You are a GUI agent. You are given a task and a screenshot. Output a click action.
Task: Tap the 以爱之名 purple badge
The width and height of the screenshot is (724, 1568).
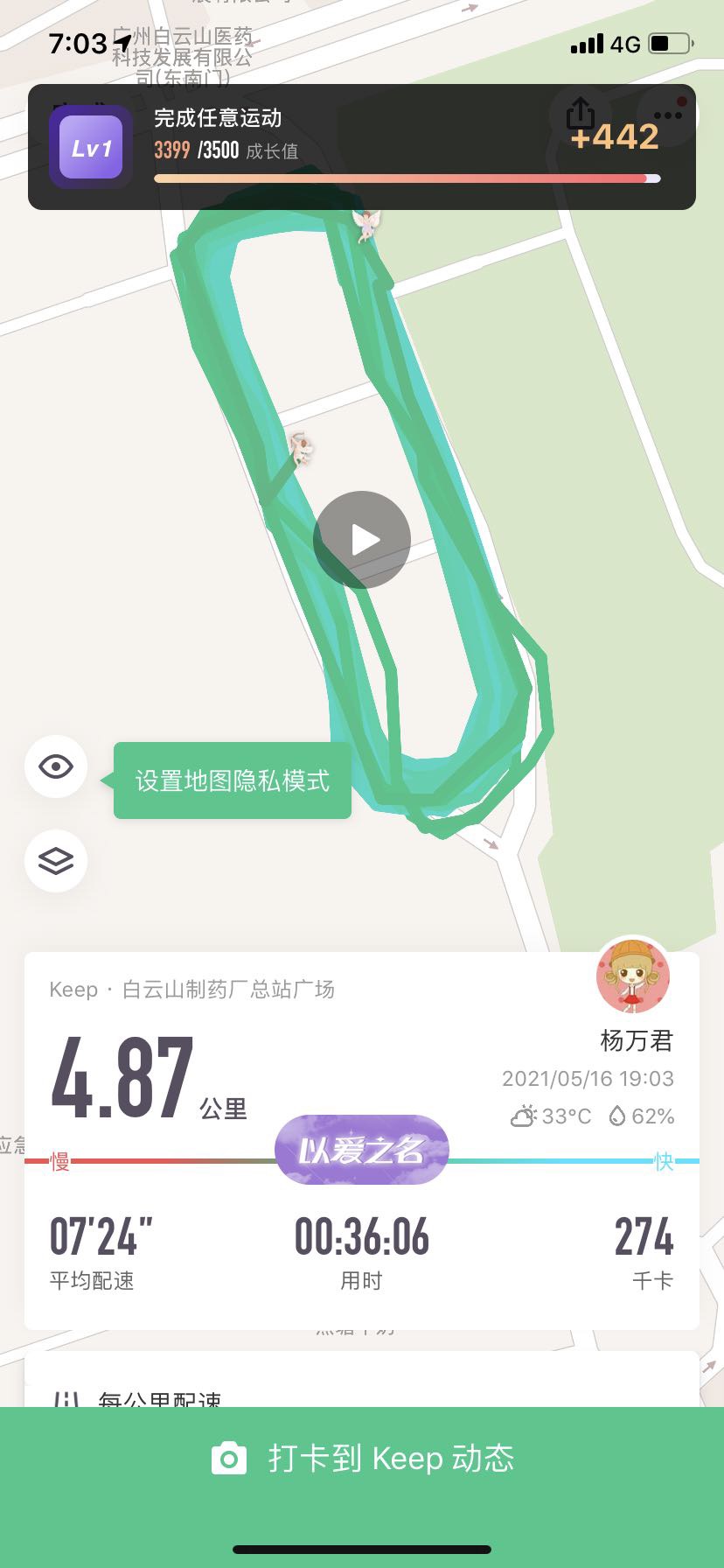[x=362, y=1150]
